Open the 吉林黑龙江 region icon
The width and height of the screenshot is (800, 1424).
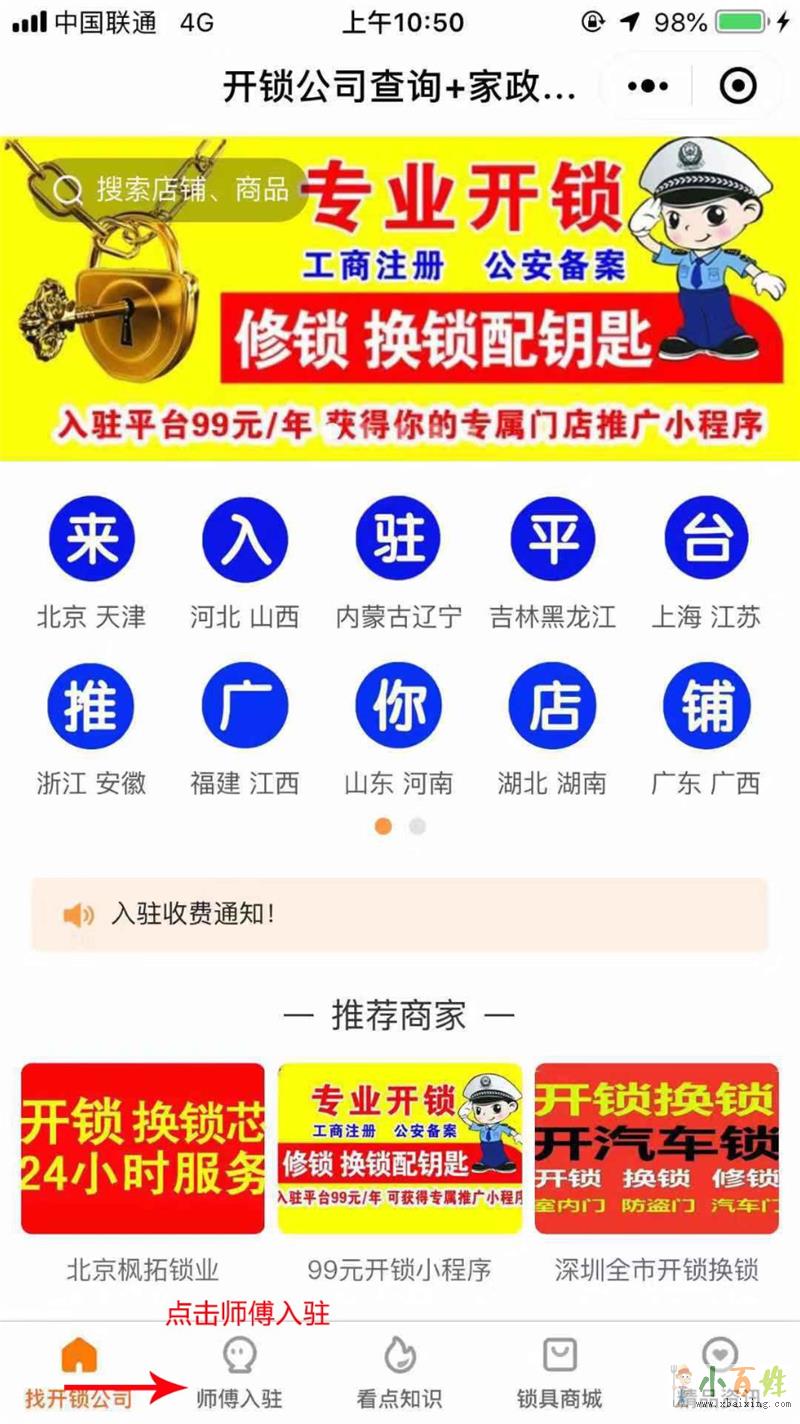point(553,540)
